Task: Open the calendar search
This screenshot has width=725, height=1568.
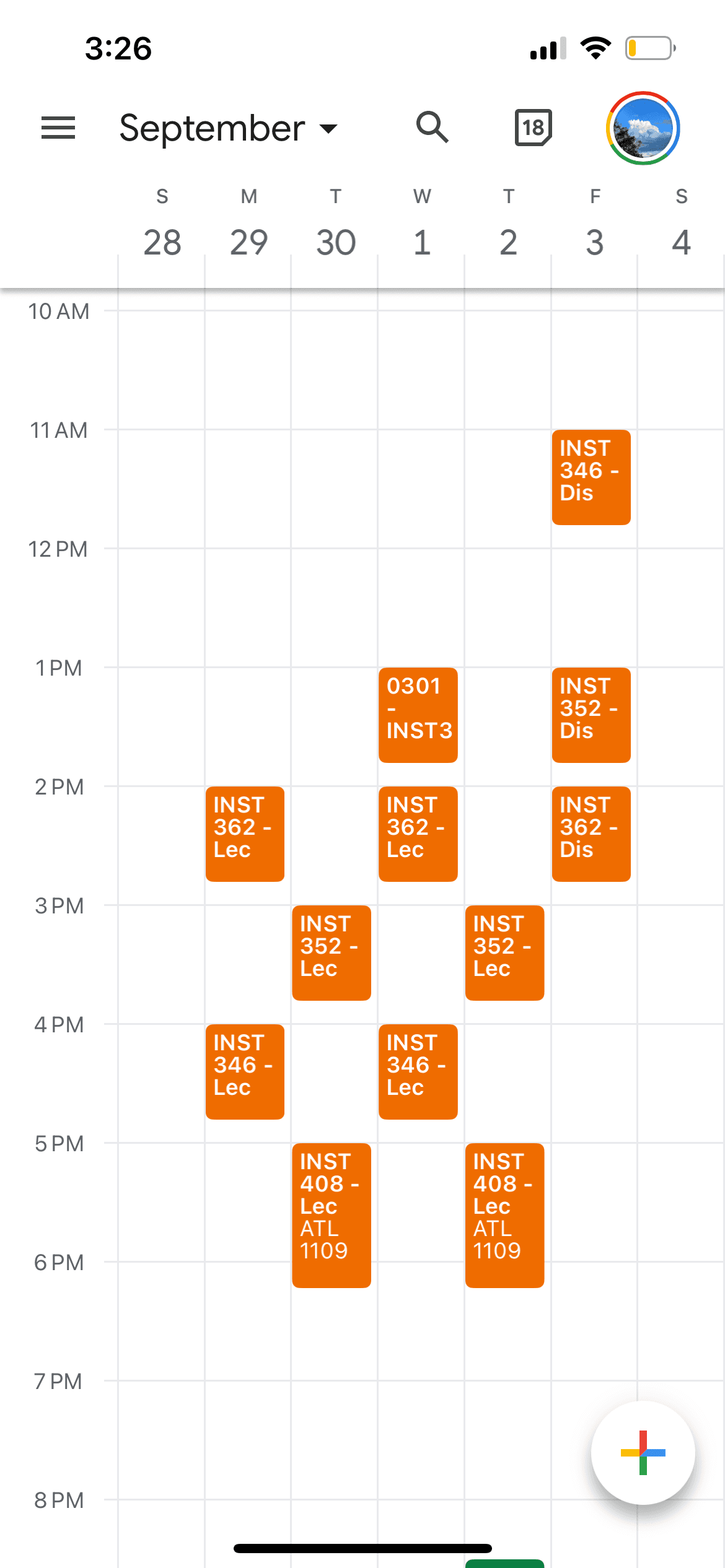Action: (x=433, y=127)
